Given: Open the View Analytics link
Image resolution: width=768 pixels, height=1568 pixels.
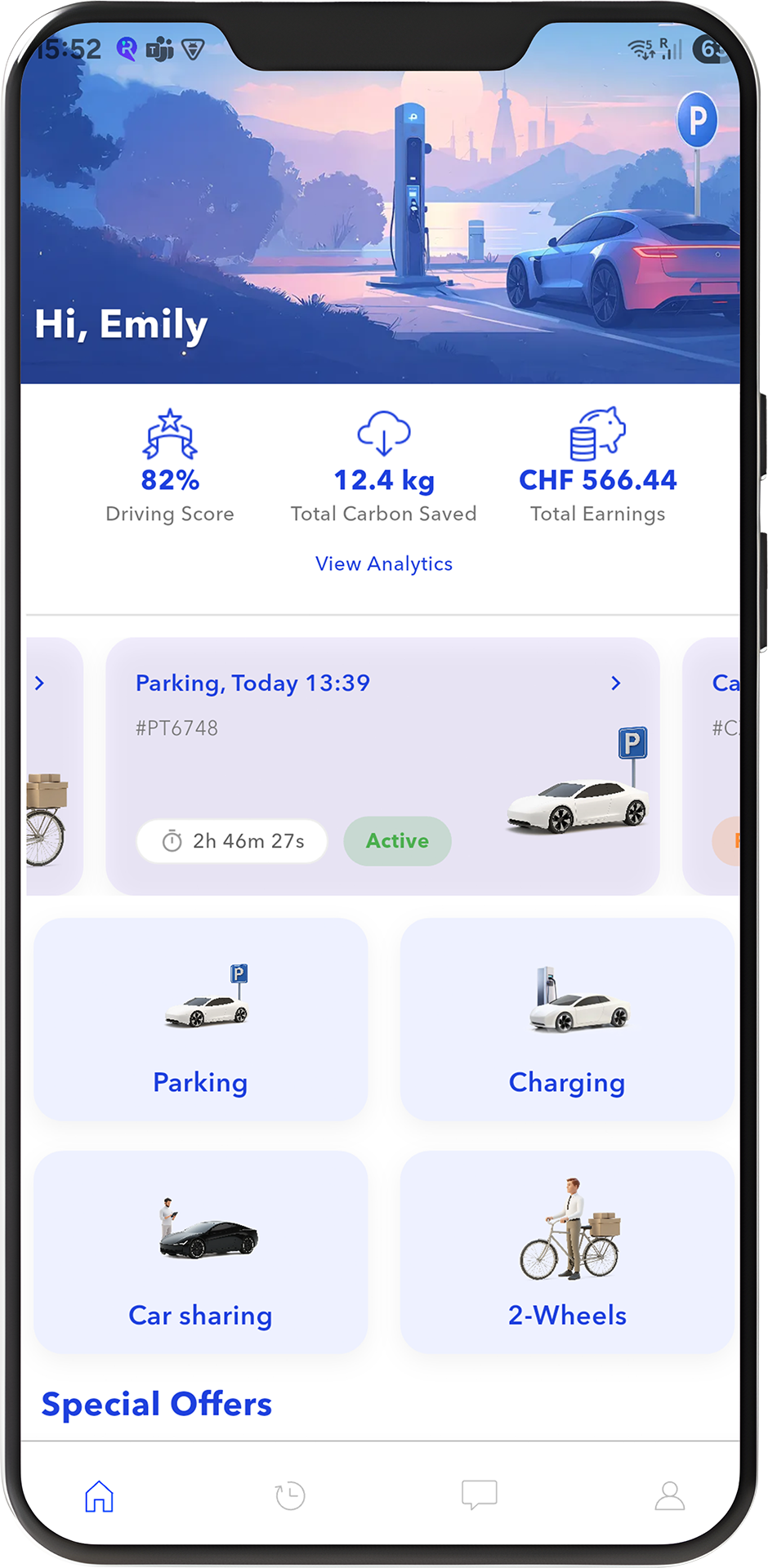Looking at the screenshot, I should (383, 564).
